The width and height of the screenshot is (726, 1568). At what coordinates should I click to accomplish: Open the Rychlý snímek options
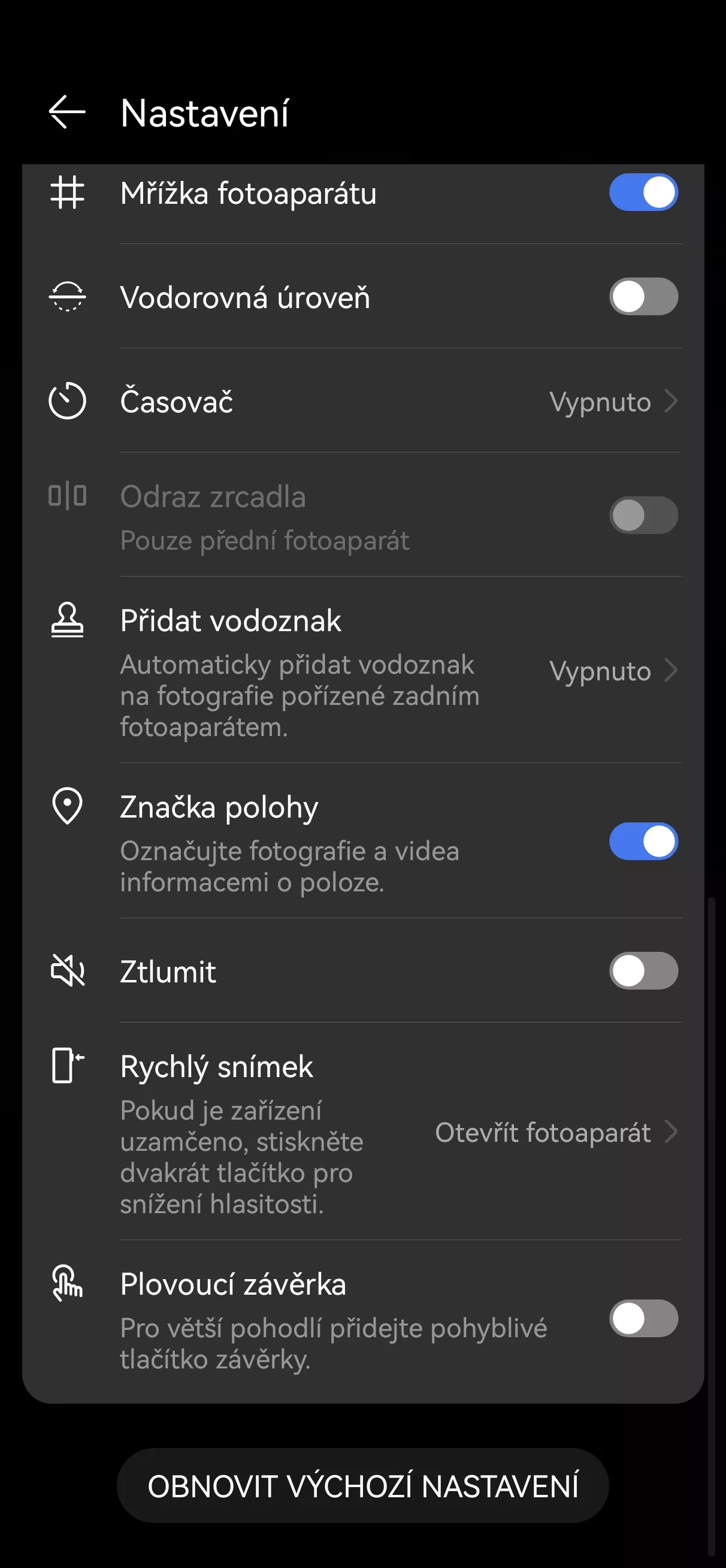pyautogui.click(x=364, y=1132)
